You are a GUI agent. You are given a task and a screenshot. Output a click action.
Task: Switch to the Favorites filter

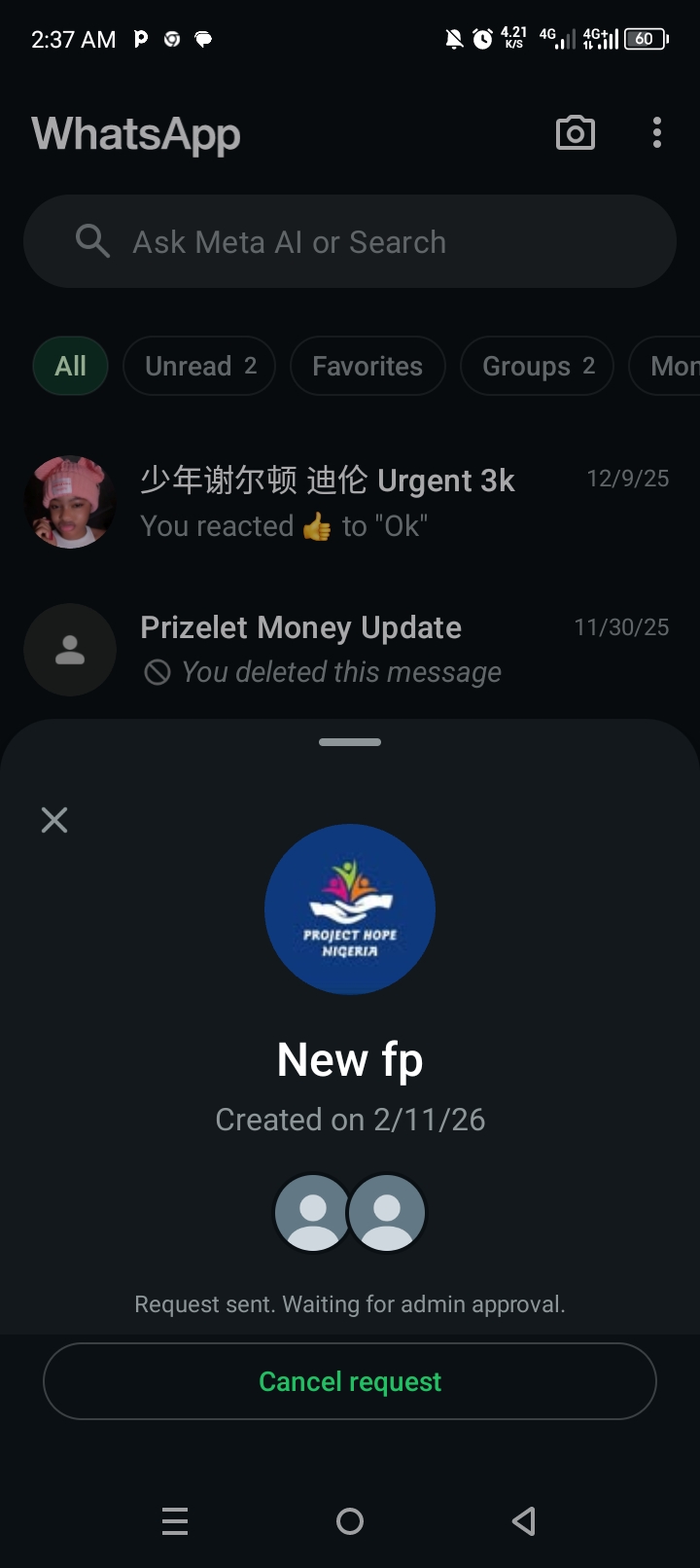[x=367, y=366]
